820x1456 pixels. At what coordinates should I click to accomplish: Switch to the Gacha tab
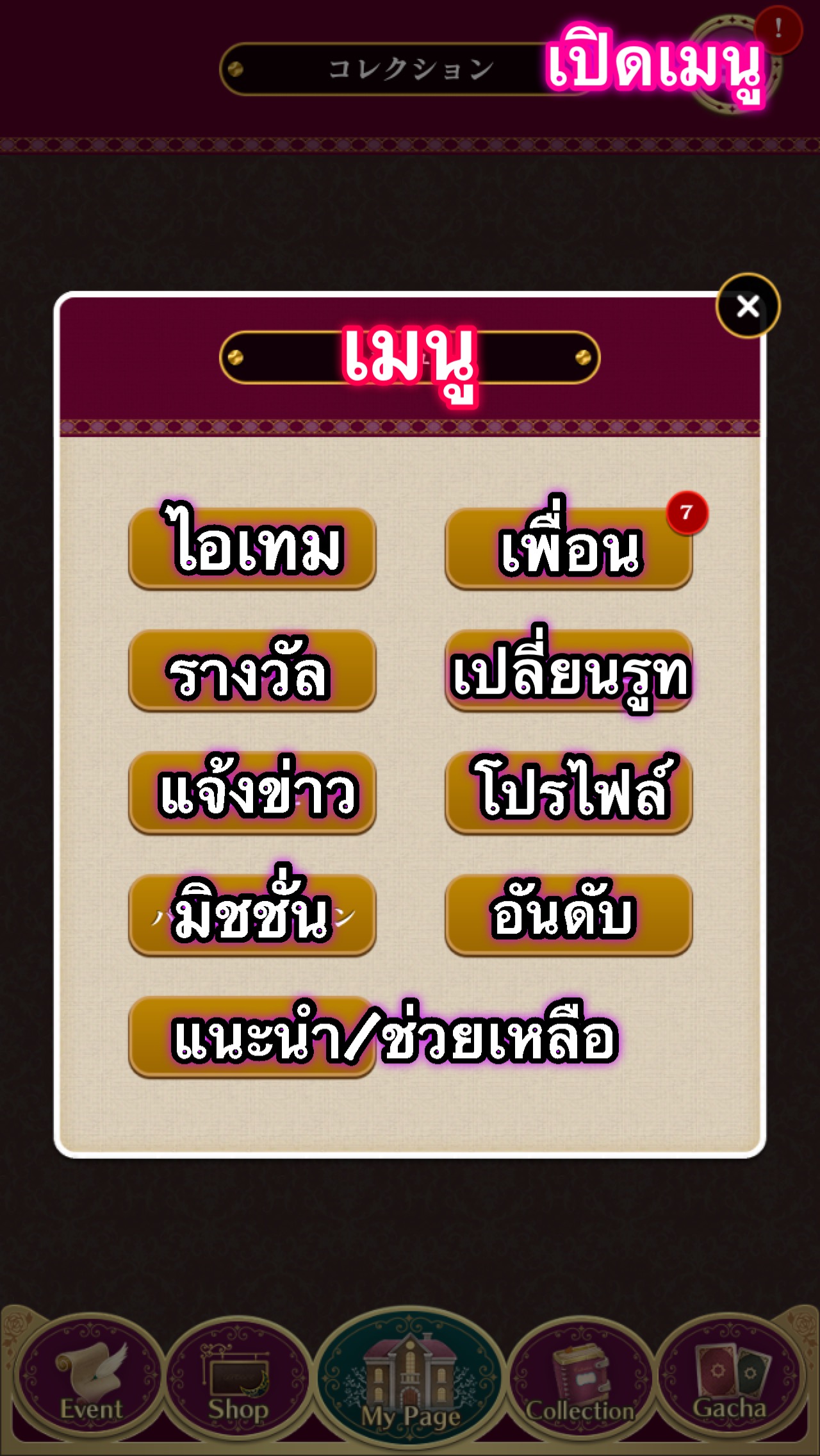pyautogui.click(x=730, y=1378)
